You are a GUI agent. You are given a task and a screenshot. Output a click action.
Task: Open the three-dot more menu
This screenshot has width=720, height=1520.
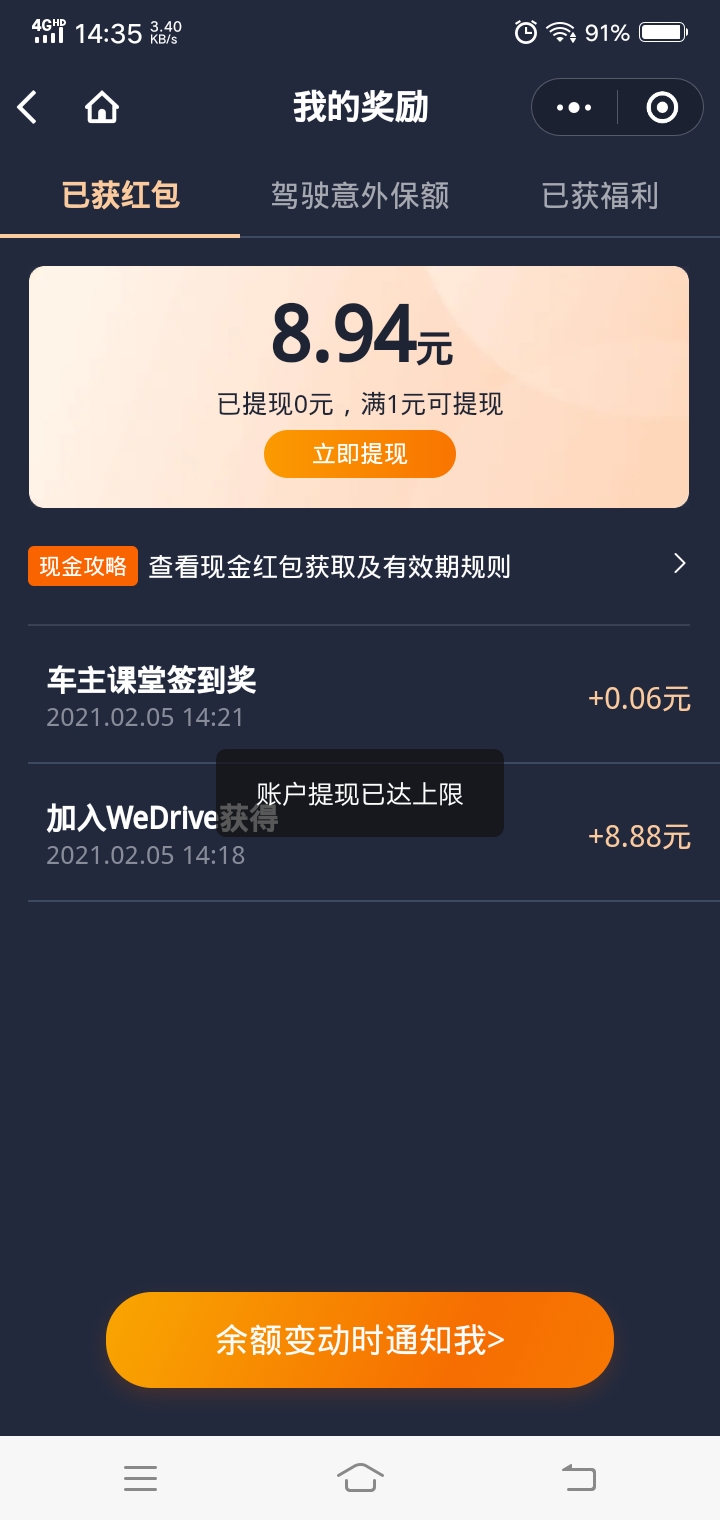click(x=574, y=107)
